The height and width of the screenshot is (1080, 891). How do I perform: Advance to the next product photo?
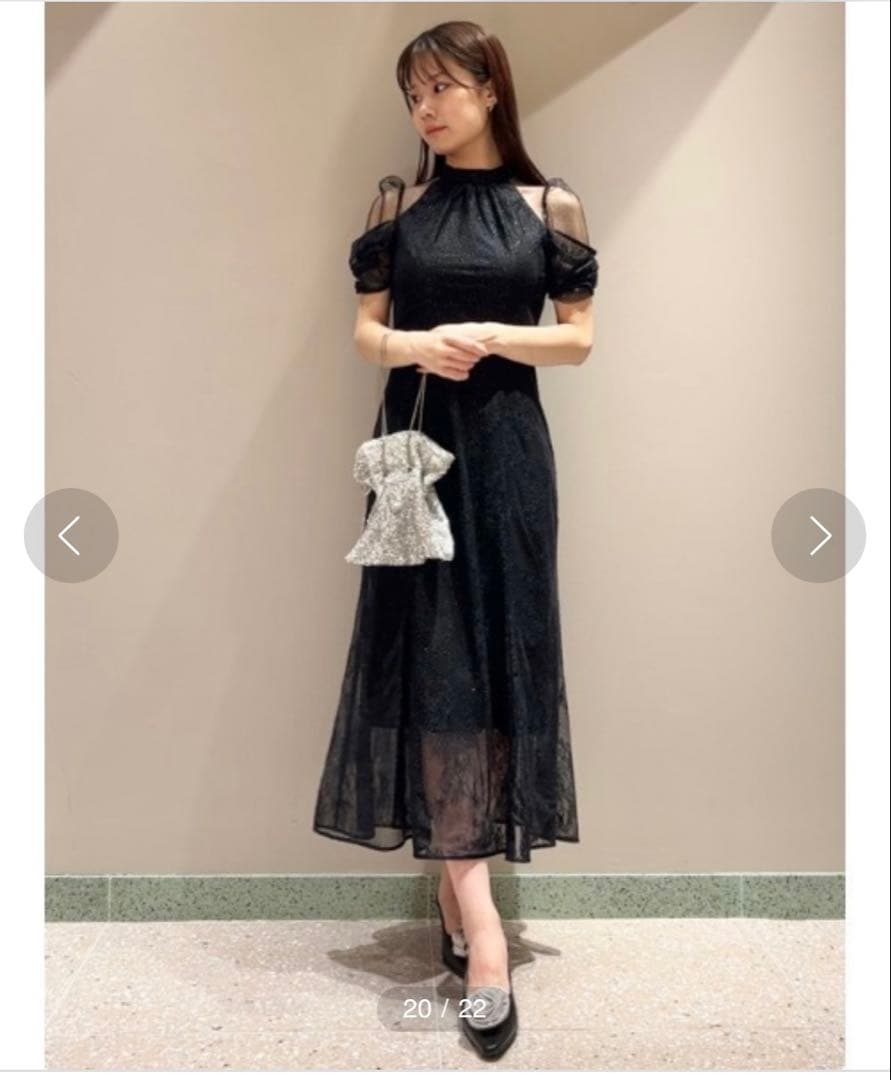(818, 536)
